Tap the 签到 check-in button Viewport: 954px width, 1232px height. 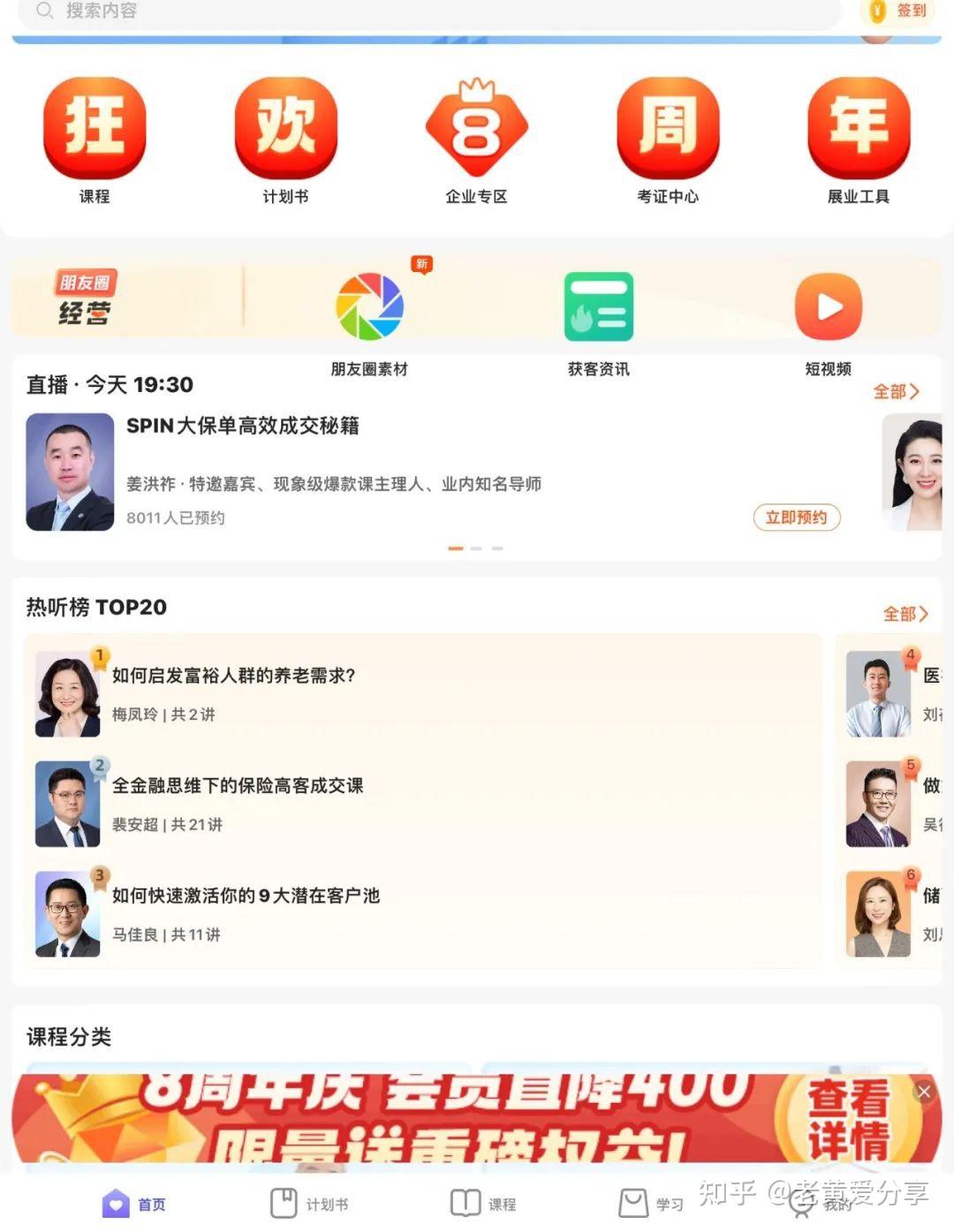click(897, 11)
